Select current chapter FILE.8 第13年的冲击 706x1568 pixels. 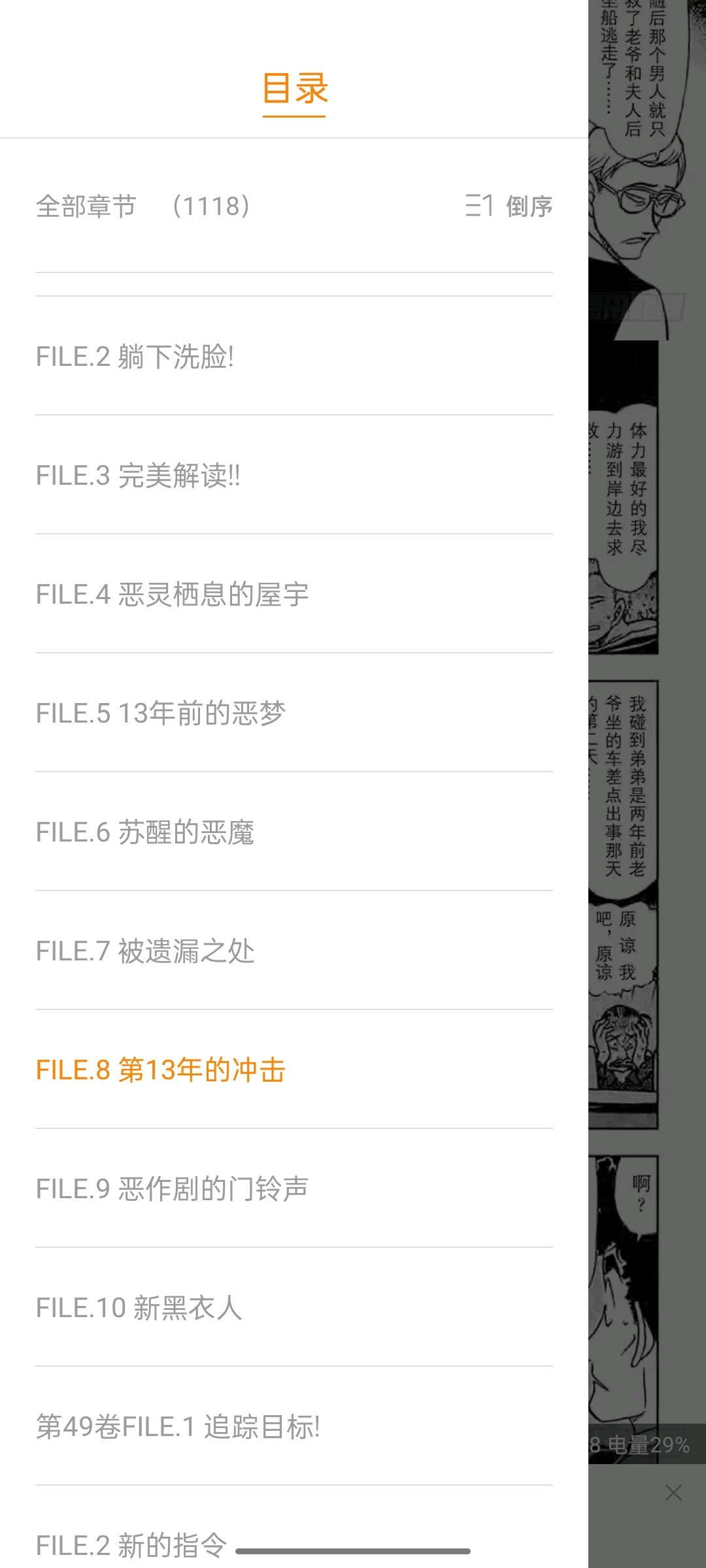point(161,1070)
